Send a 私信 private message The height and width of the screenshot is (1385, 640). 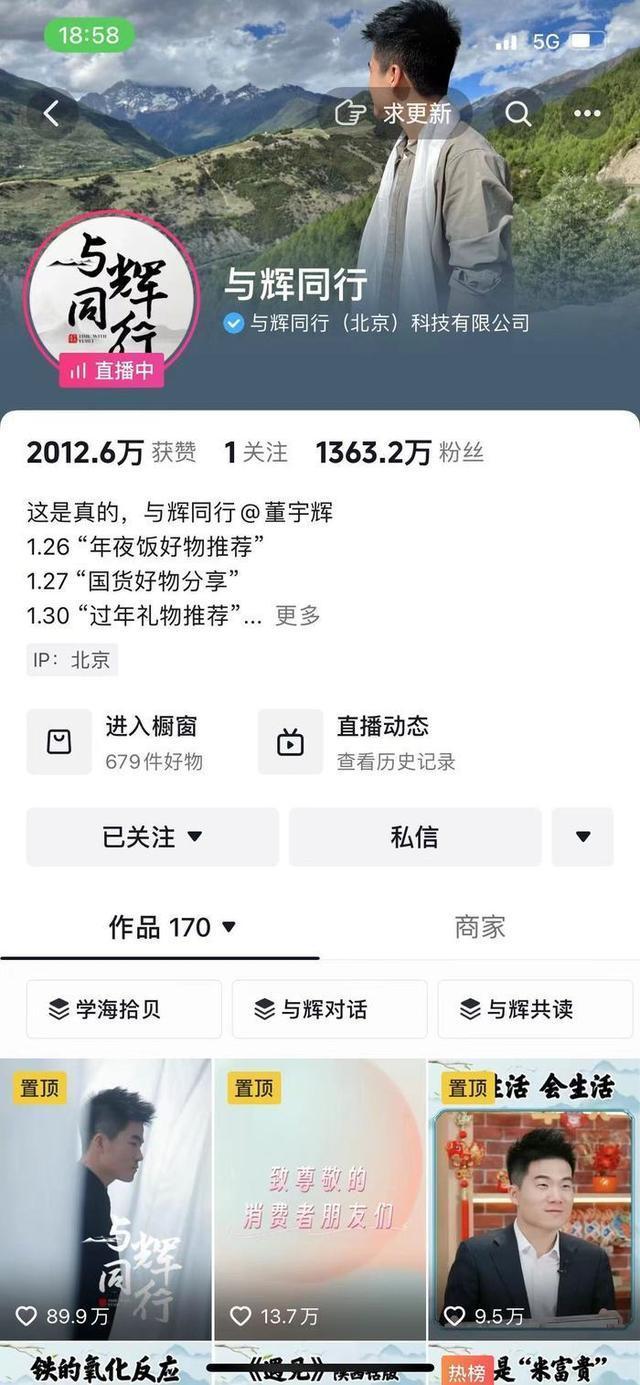[x=415, y=837]
